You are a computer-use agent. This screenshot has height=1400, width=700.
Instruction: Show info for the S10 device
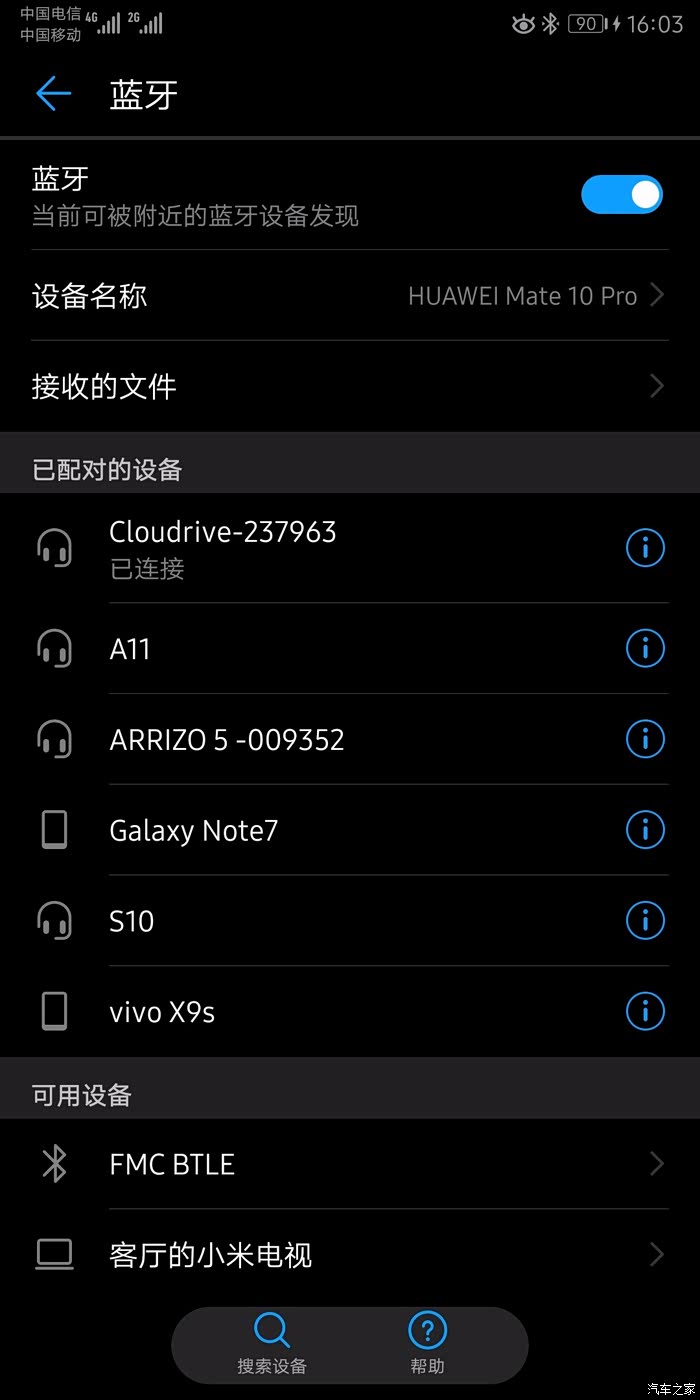[x=645, y=921]
